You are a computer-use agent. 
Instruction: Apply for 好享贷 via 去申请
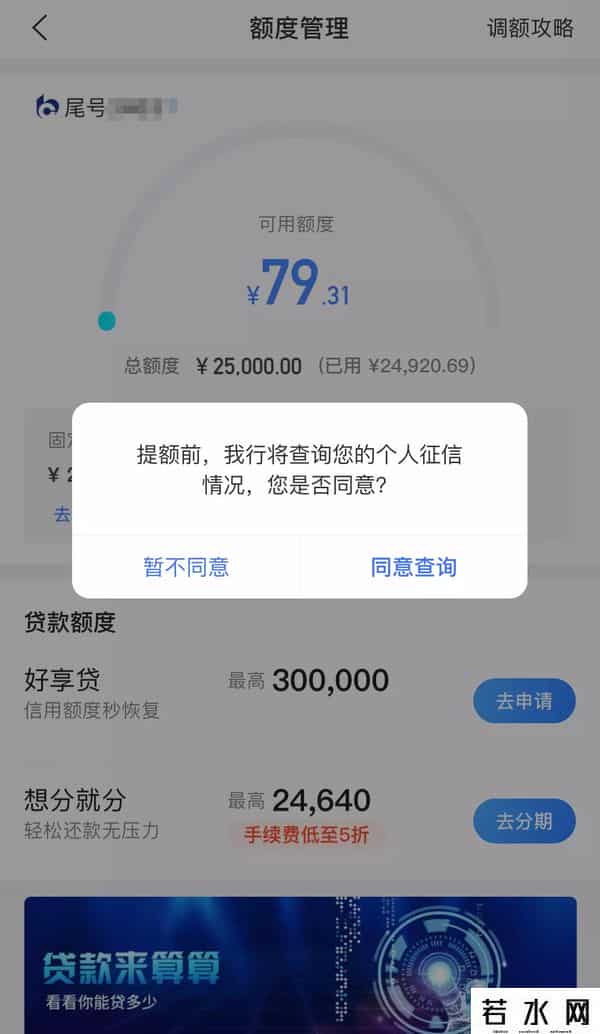coord(524,701)
